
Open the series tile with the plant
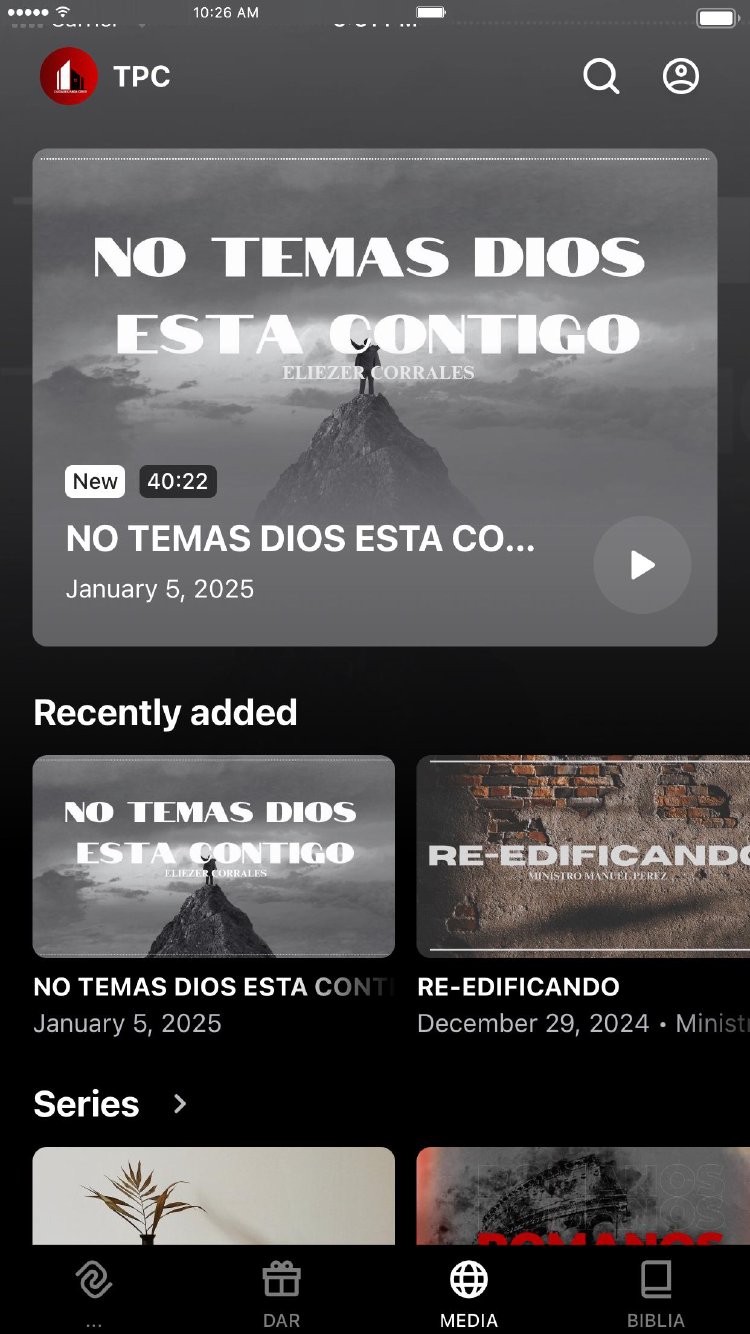pos(214,1196)
